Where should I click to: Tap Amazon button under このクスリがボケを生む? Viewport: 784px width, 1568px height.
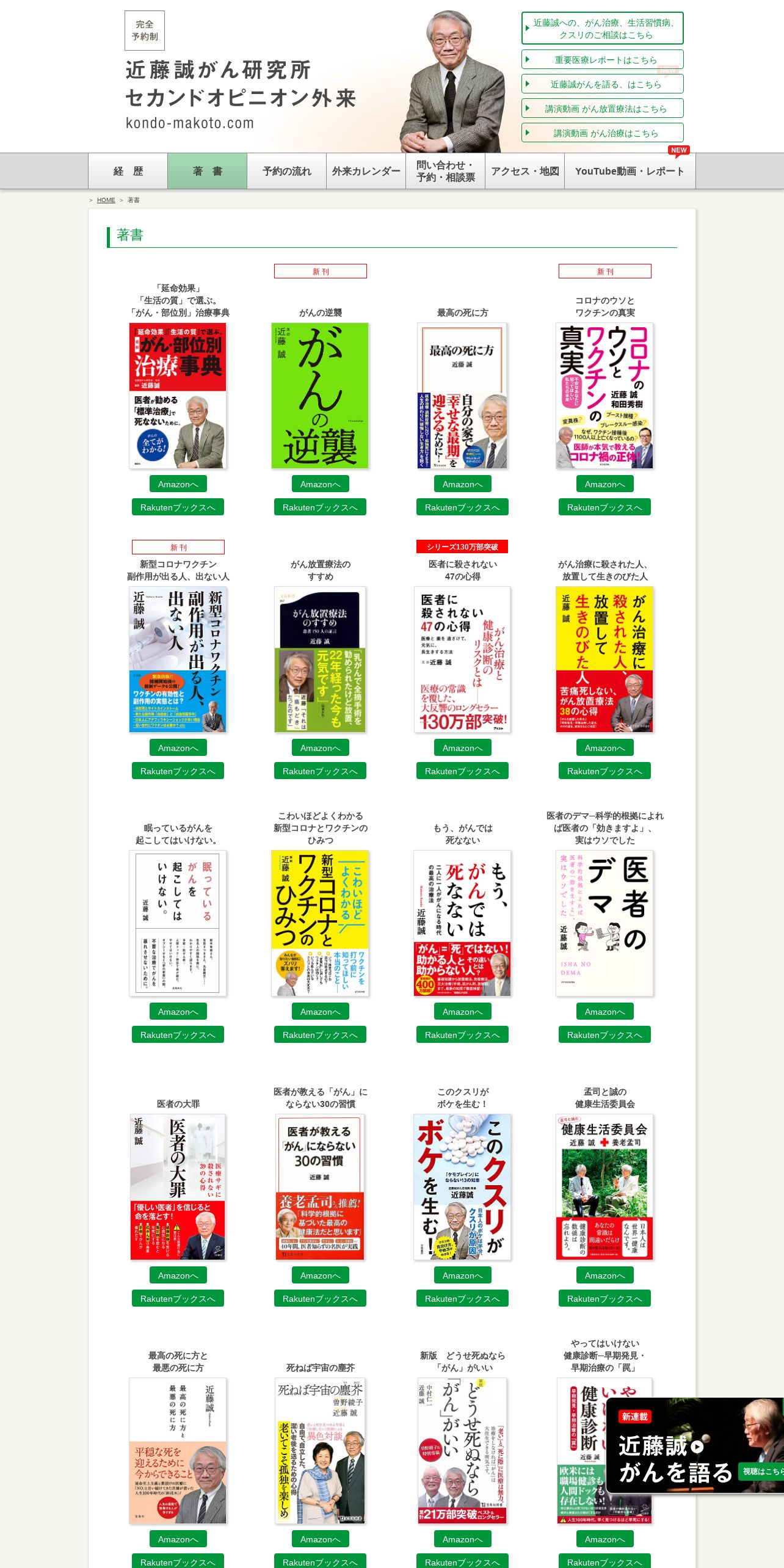coord(462,1275)
